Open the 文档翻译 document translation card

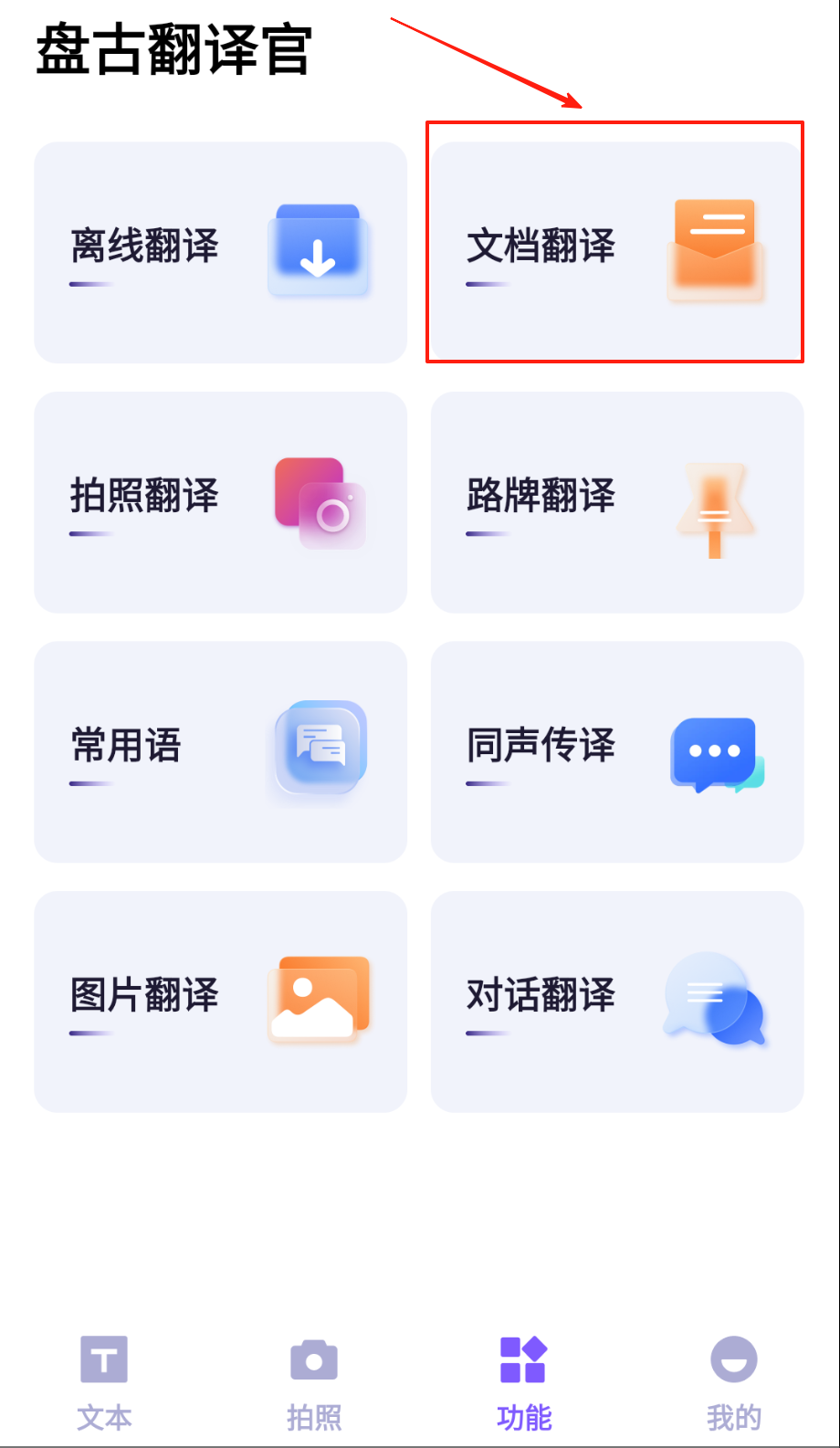tap(616, 252)
